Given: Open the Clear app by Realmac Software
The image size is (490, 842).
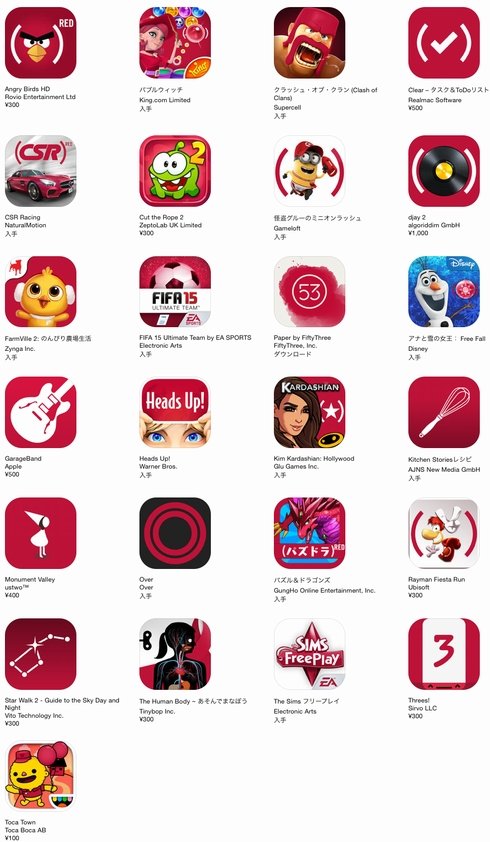Looking at the screenshot, I should tap(444, 43).
